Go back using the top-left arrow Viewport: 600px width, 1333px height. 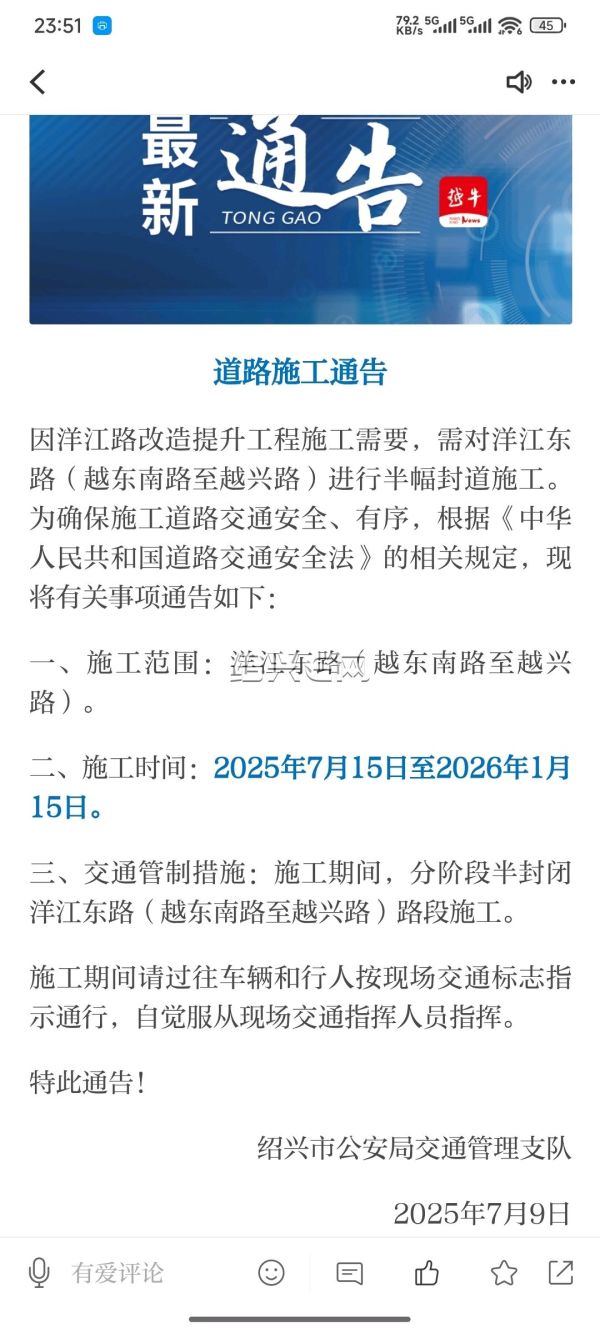tap(38, 82)
